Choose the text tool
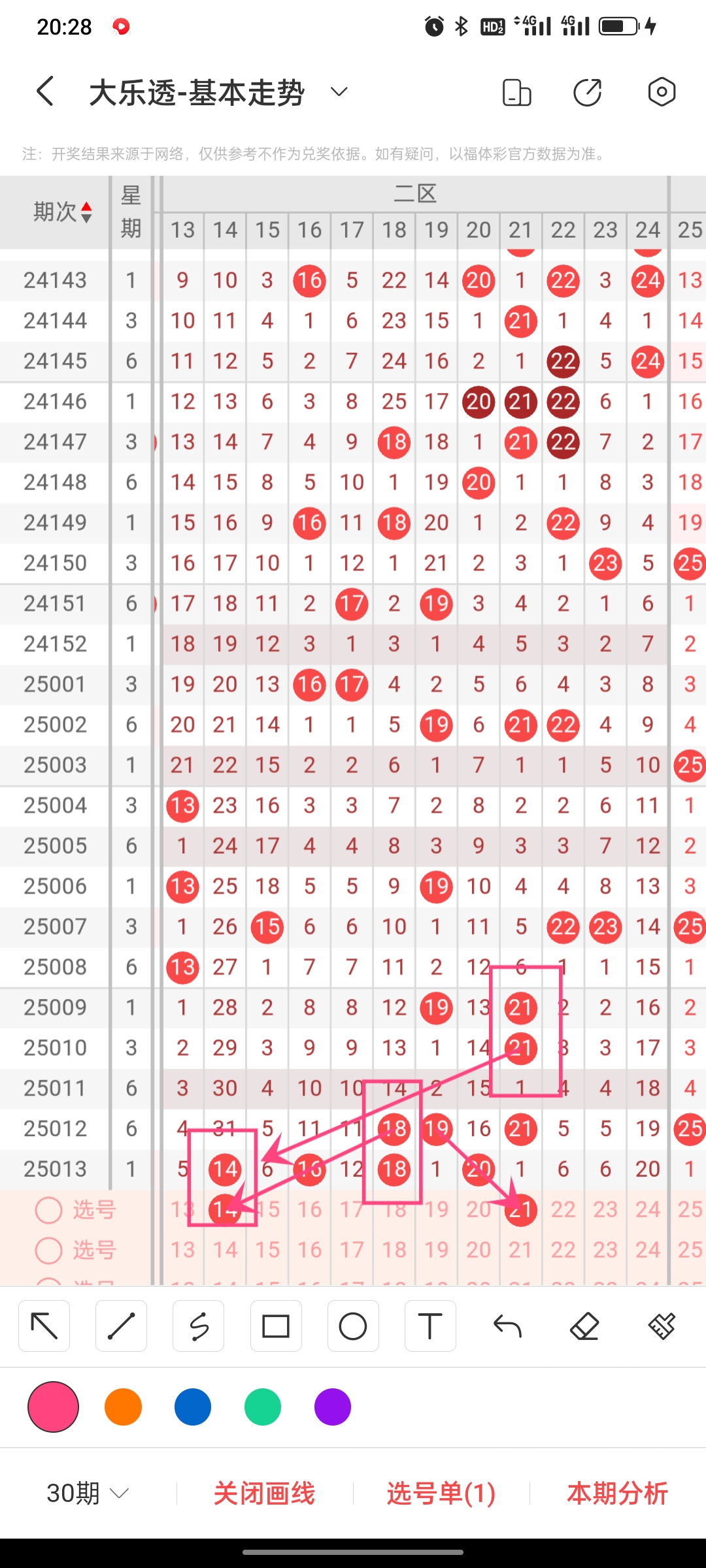Viewport: 706px width, 1568px height. coord(430,1326)
